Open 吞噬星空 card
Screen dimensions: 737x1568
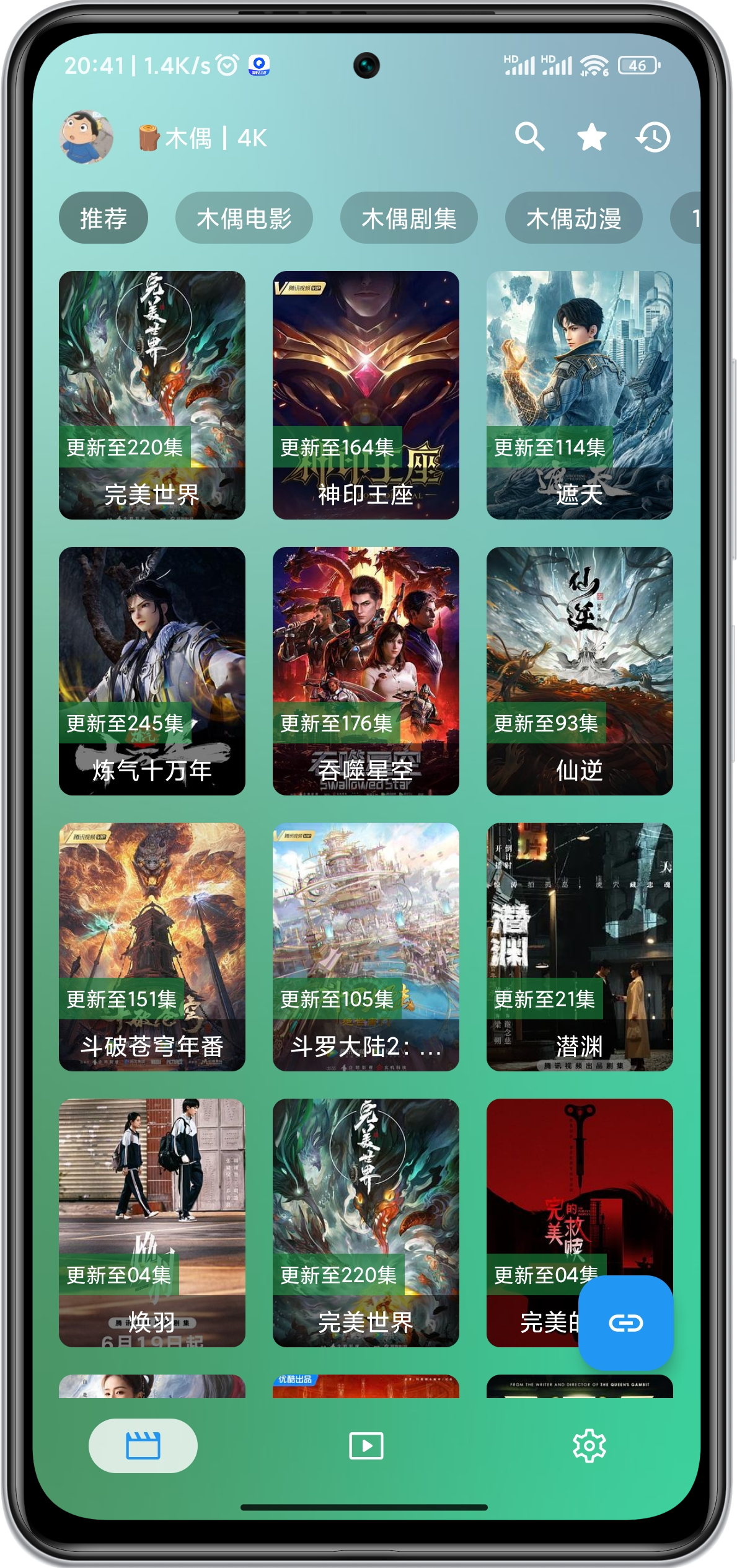(x=366, y=671)
